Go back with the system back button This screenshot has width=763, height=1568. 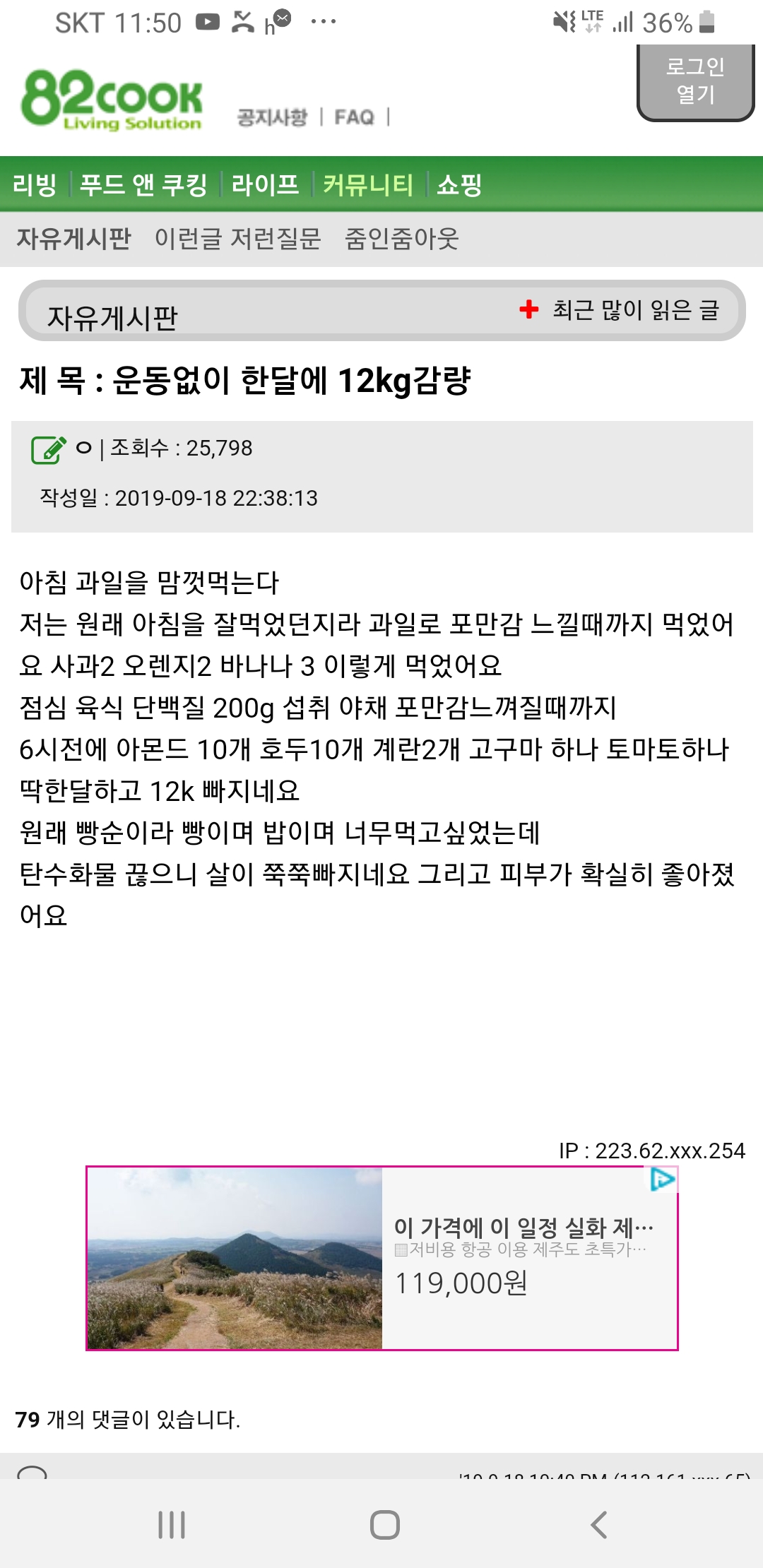coord(598,1524)
